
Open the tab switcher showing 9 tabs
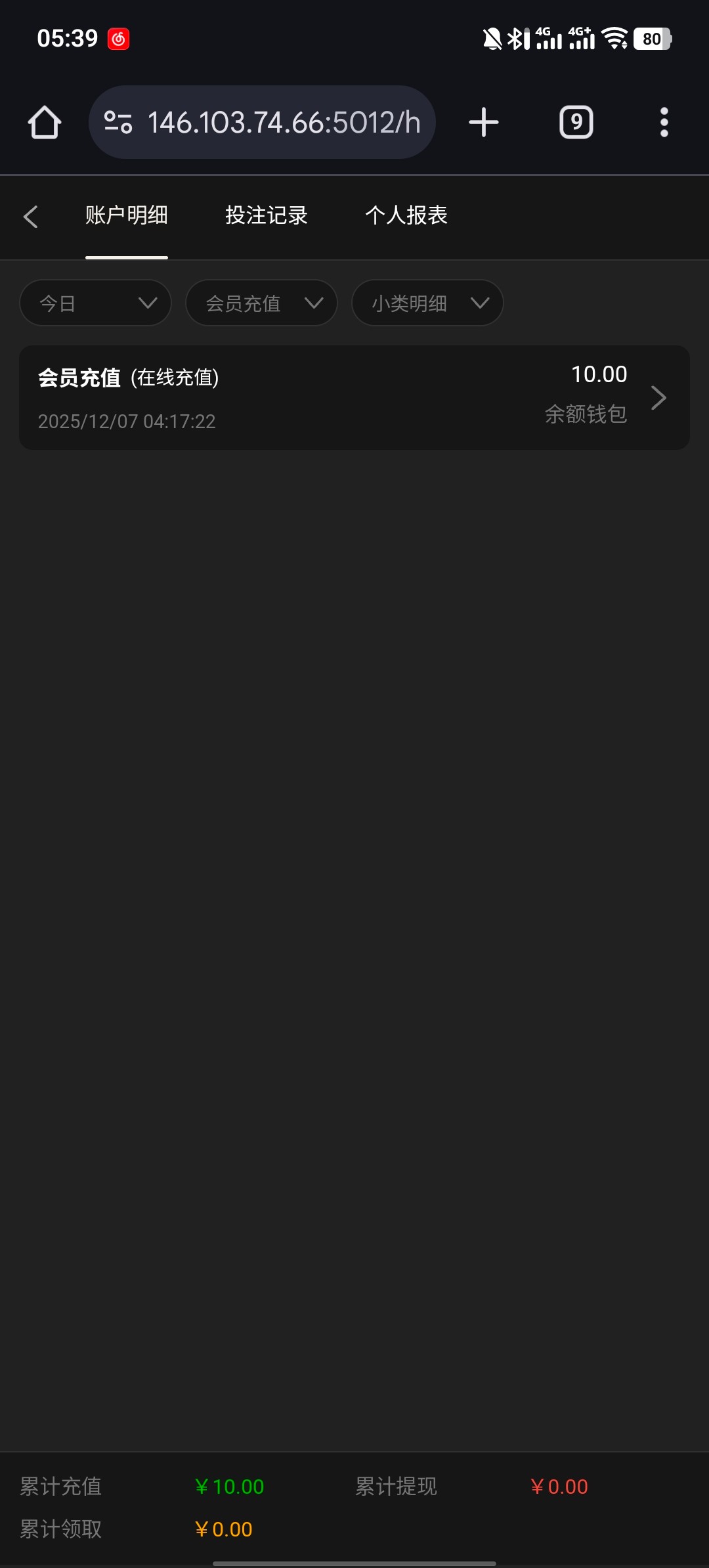pyautogui.click(x=576, y=123)
